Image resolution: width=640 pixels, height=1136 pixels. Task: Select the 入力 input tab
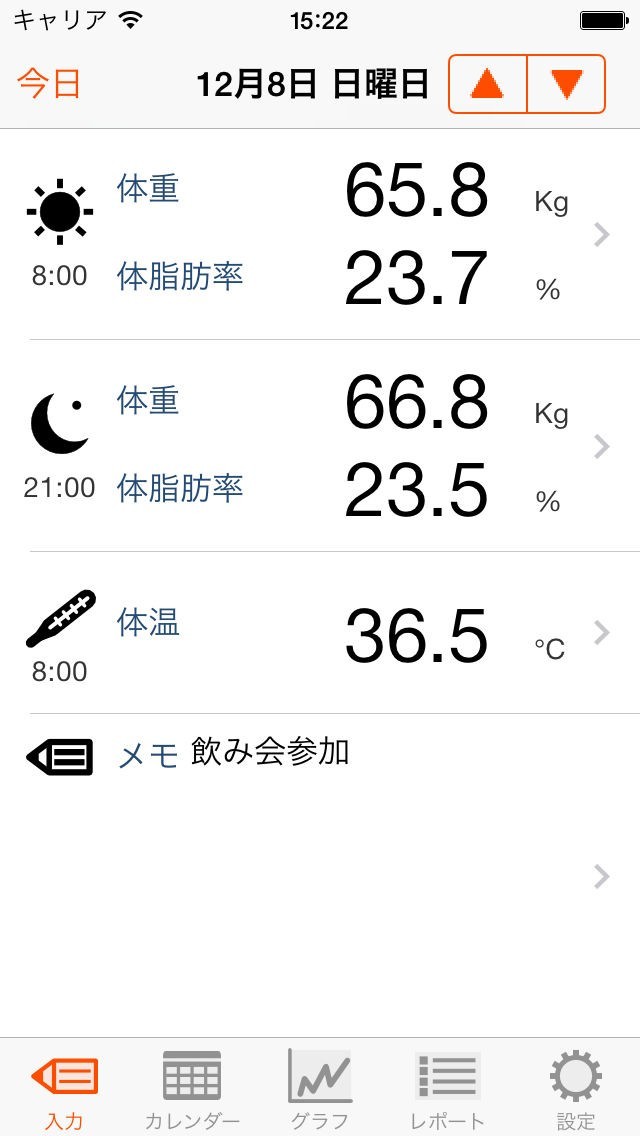[64, 1088]
